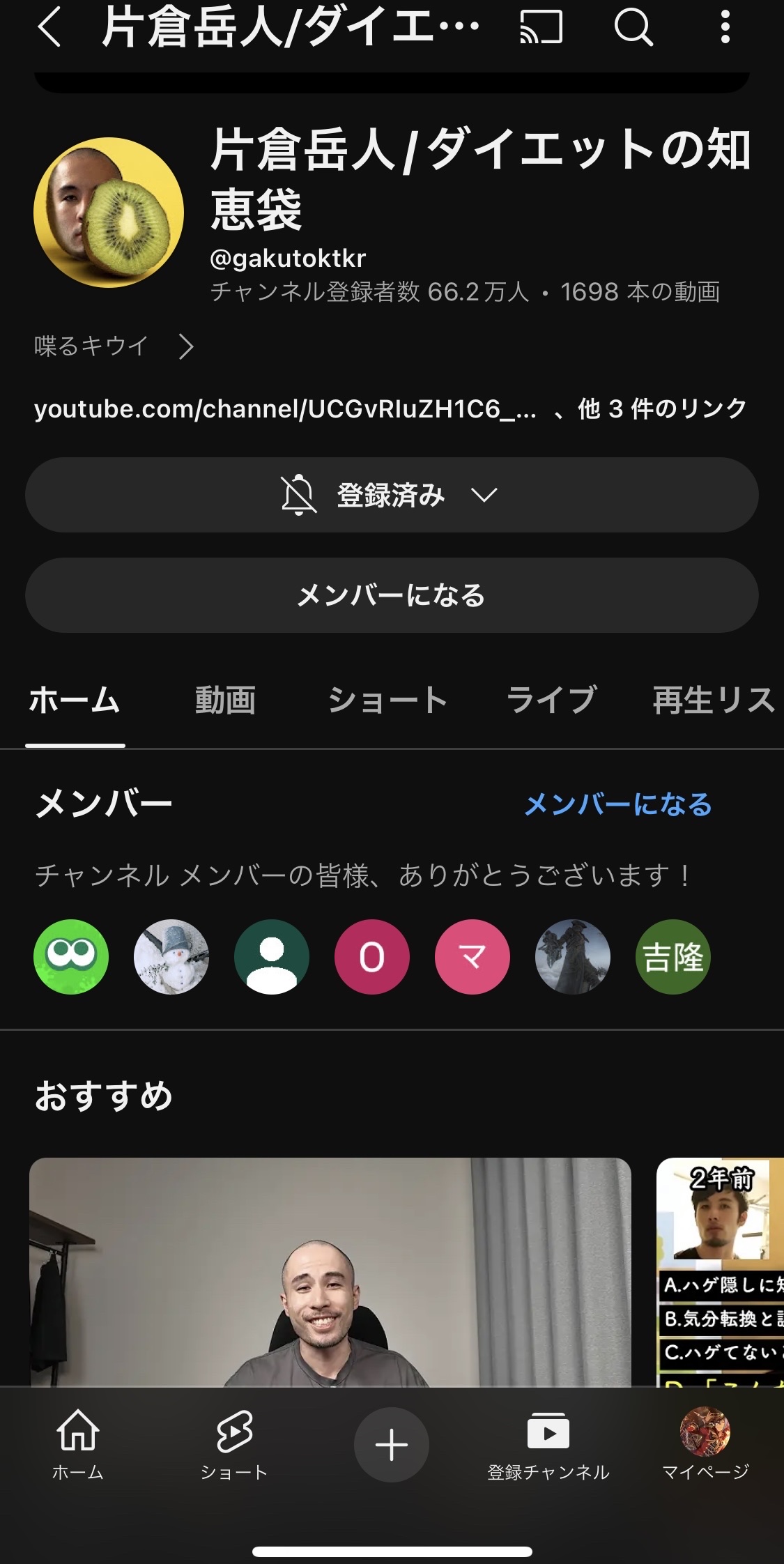This screenshot has height=1564, width=784.
Task: Switch to the ショート tab
Action: 387,700
